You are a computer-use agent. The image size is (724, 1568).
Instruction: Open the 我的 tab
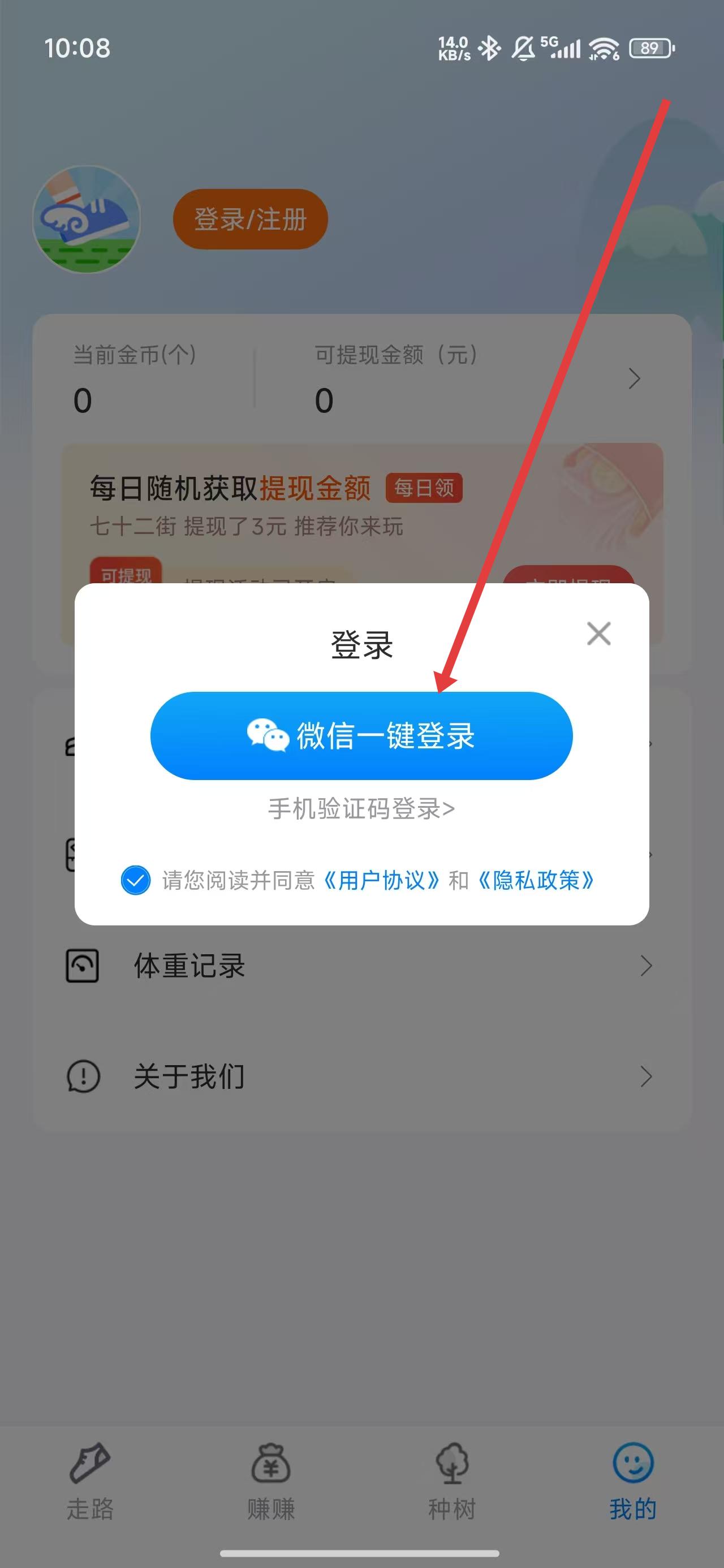click(633, 1480)
